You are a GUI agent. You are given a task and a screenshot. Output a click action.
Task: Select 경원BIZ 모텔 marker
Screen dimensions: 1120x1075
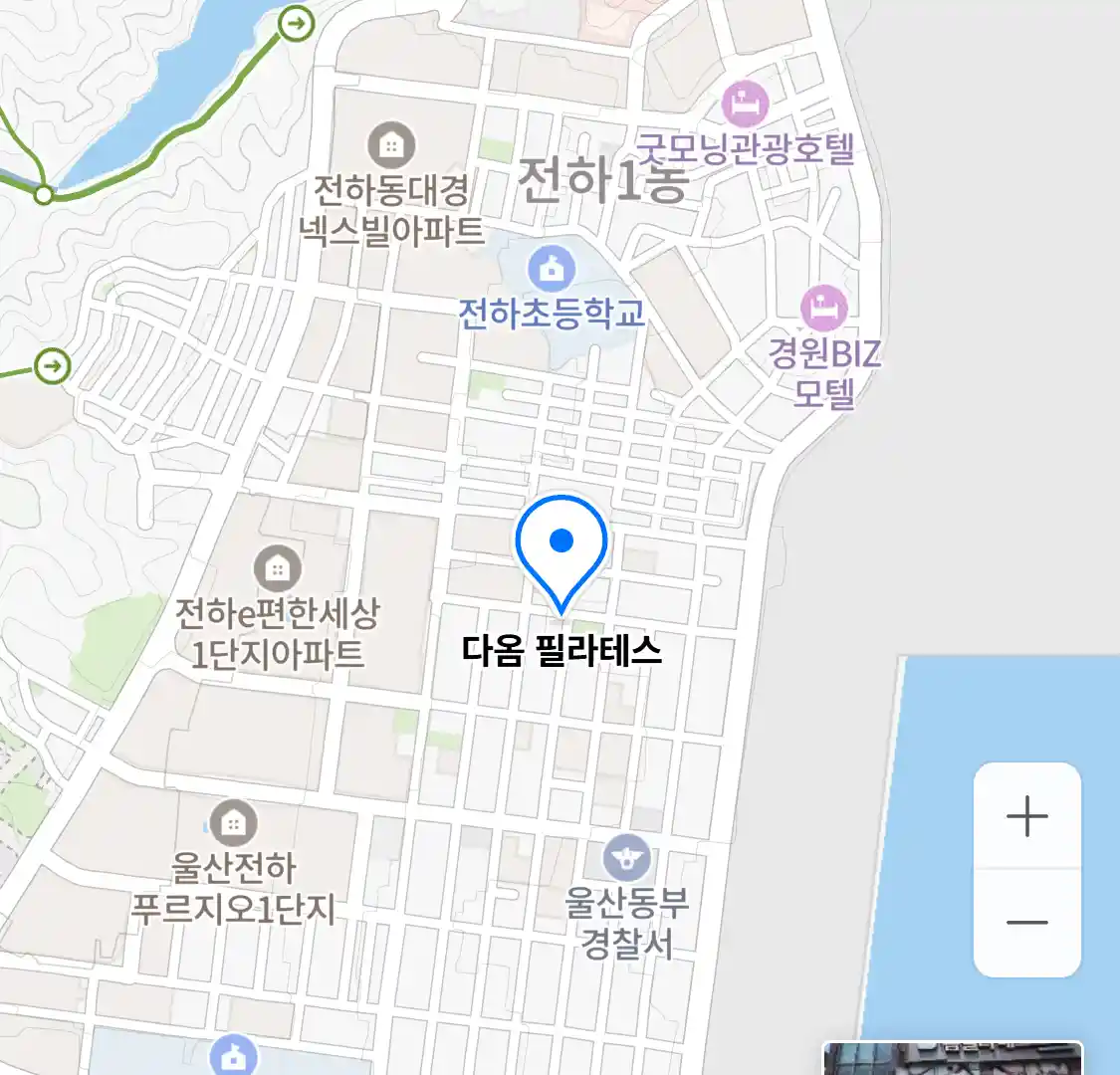tap(823, 309)
